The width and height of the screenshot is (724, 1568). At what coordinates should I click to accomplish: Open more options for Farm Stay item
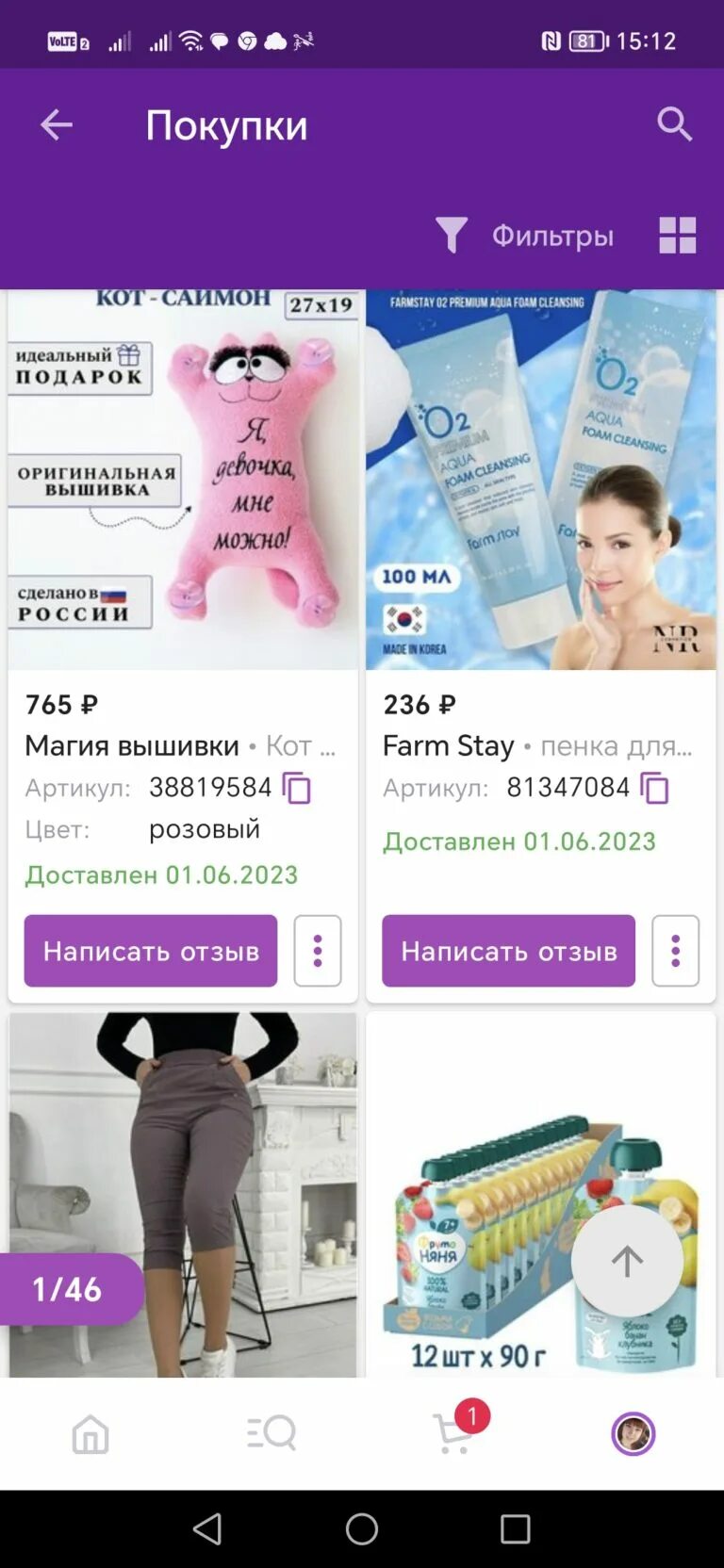(x=676, y=951)
